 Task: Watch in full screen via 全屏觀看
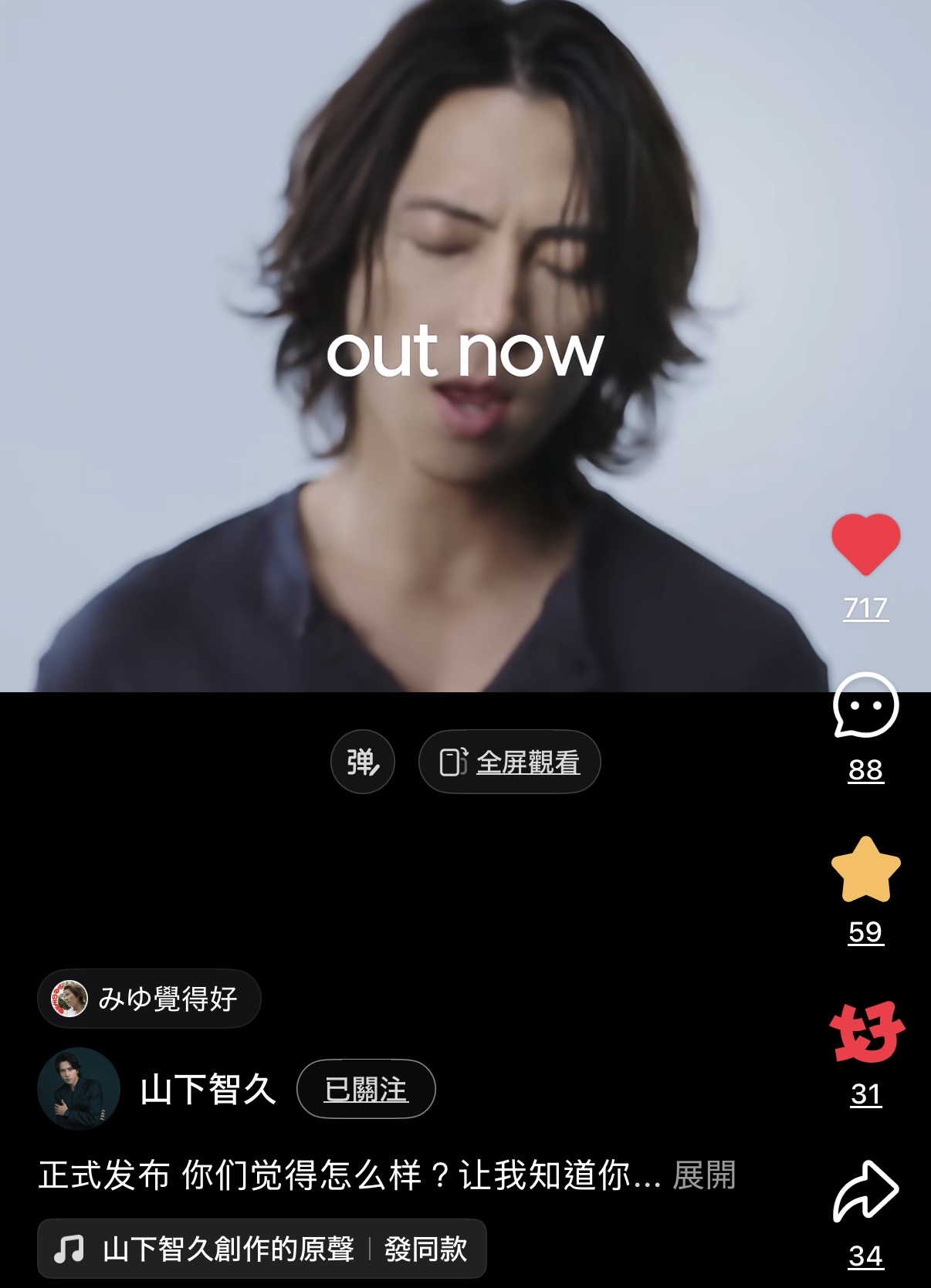click(x=510, y=762)
